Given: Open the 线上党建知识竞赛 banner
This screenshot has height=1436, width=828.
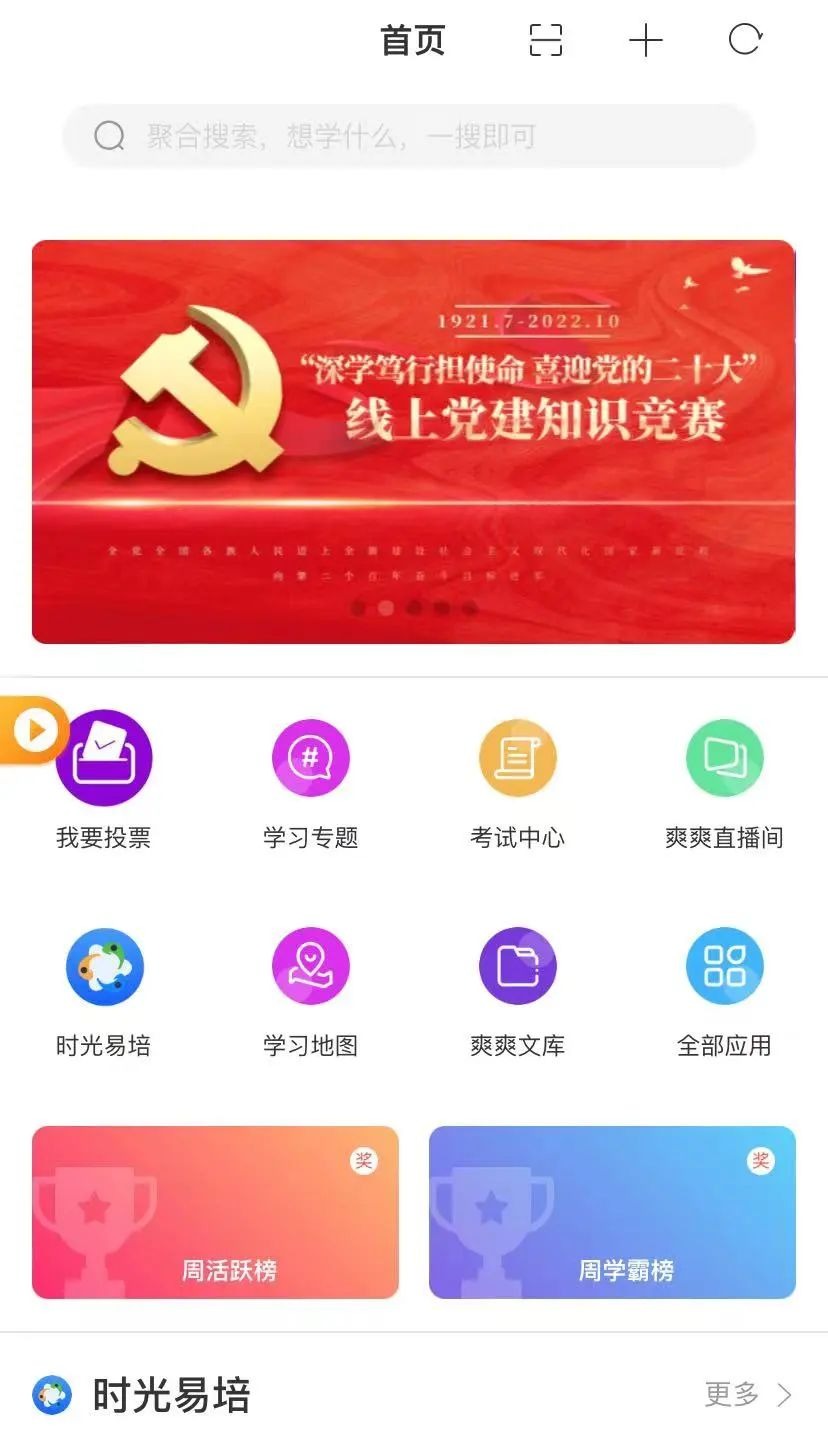Looking at the screenshot, I should point(413,441).
